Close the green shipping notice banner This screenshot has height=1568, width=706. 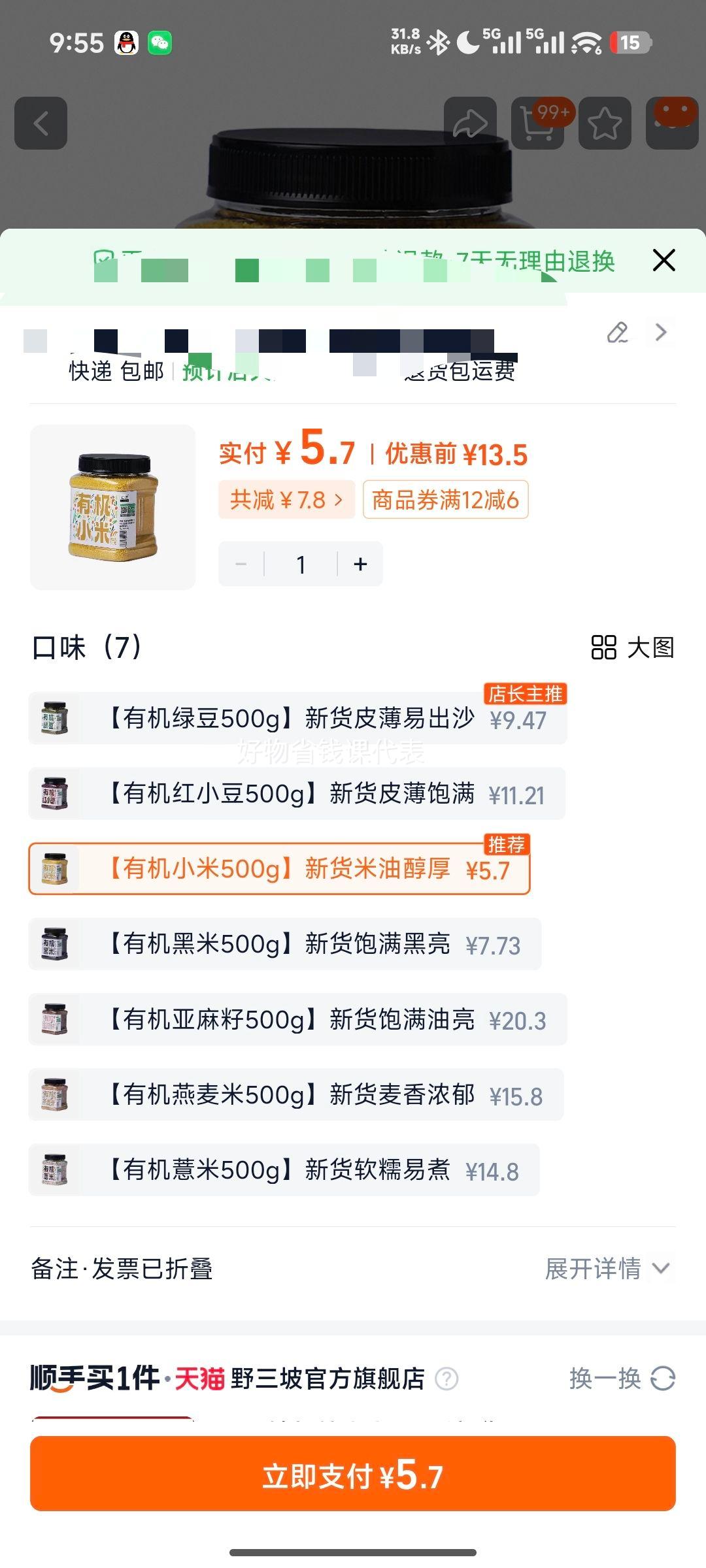(664, 259)
